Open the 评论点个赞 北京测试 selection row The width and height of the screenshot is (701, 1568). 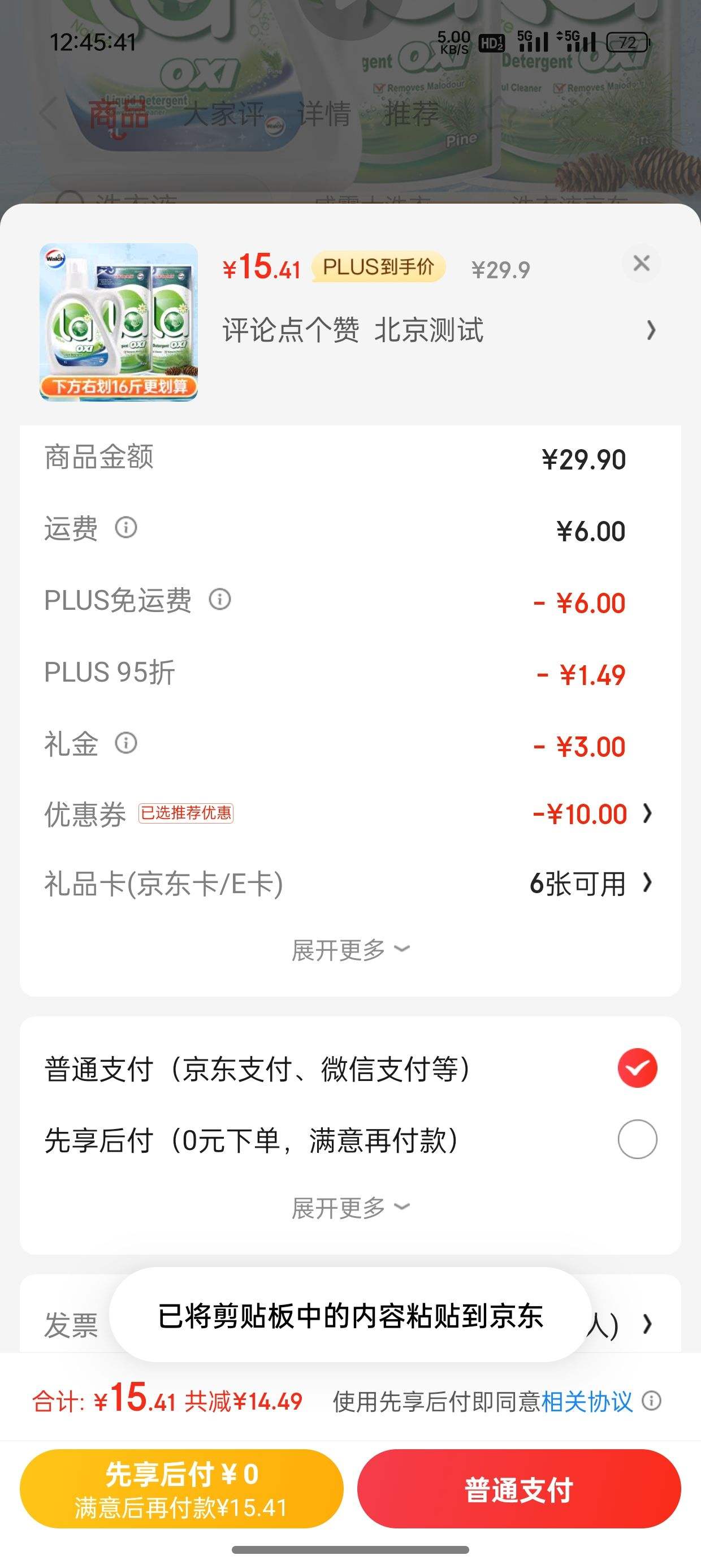438,330
